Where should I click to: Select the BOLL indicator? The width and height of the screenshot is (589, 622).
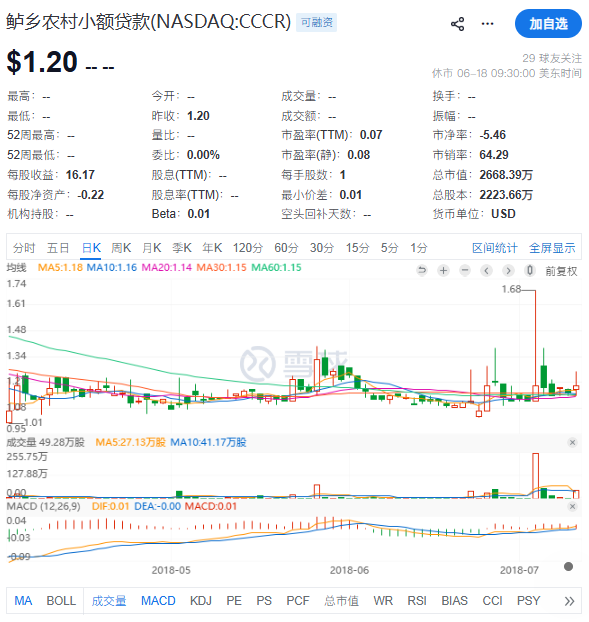(x=61, y=601)
